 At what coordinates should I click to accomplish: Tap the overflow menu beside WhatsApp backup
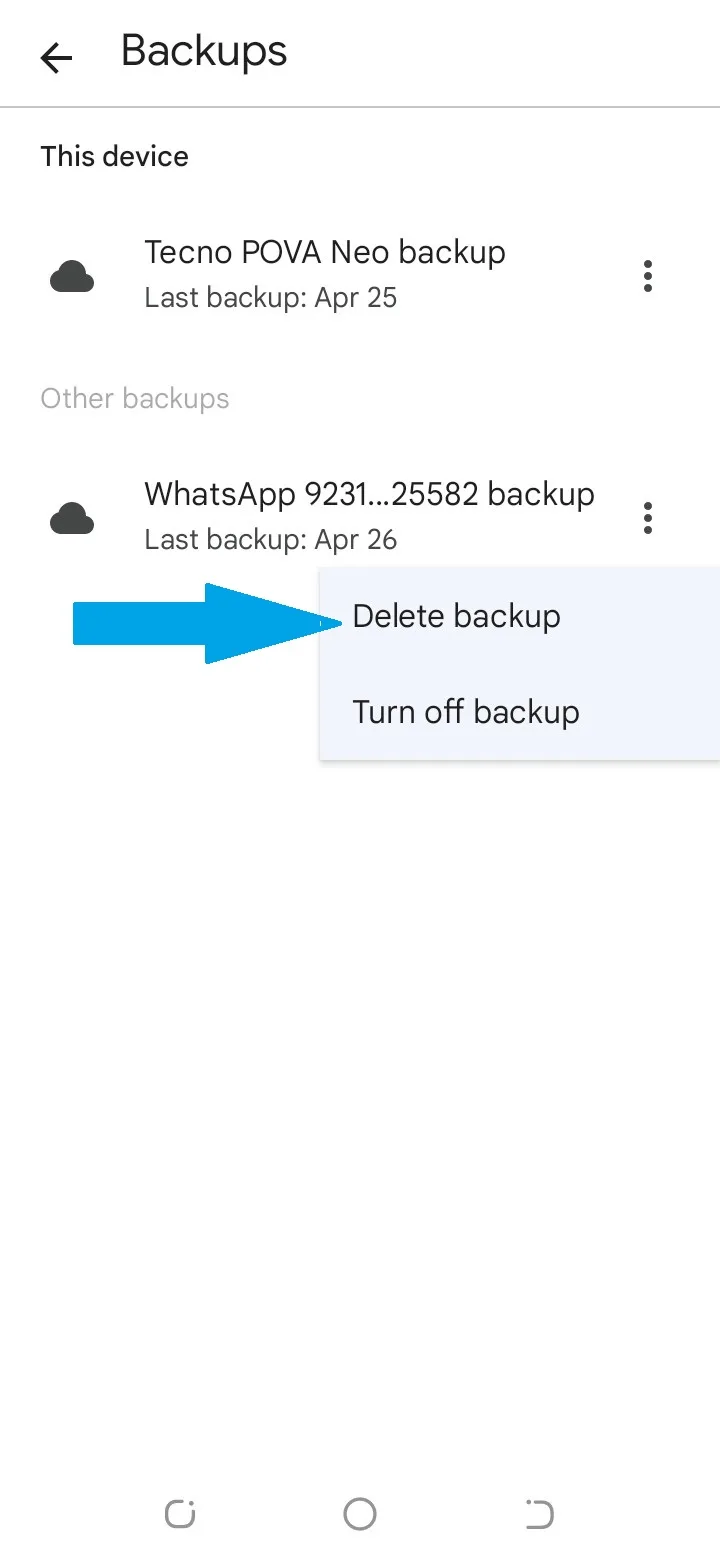(x=648, y=518)
